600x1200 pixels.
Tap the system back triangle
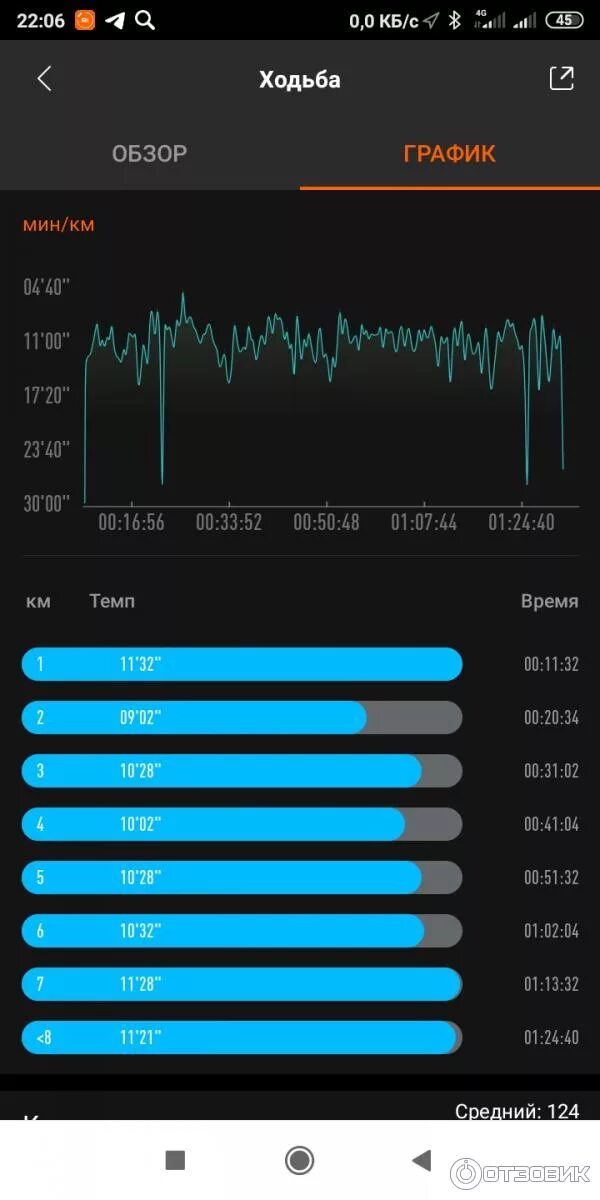pos(422,1160)
